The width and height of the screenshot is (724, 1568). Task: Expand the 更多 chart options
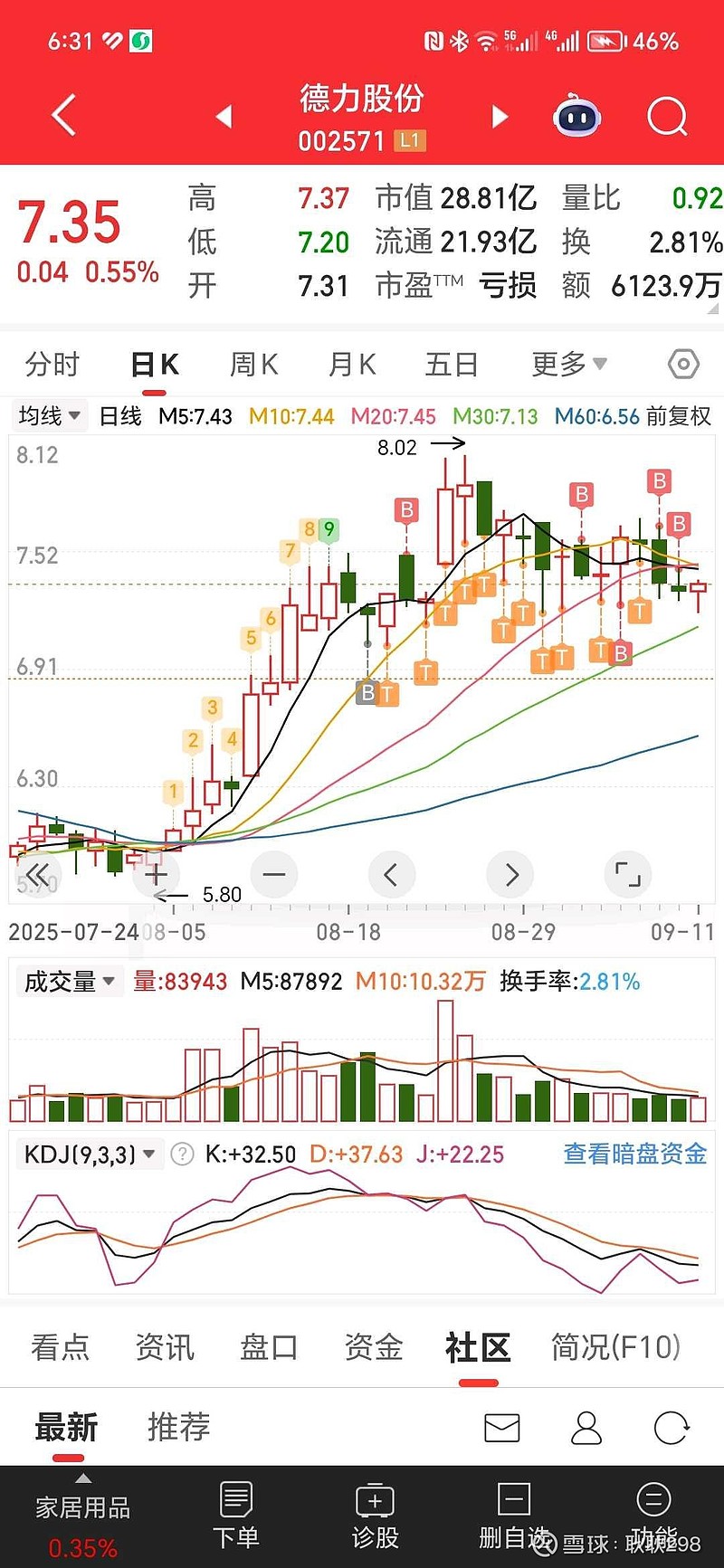pos(568,365)
